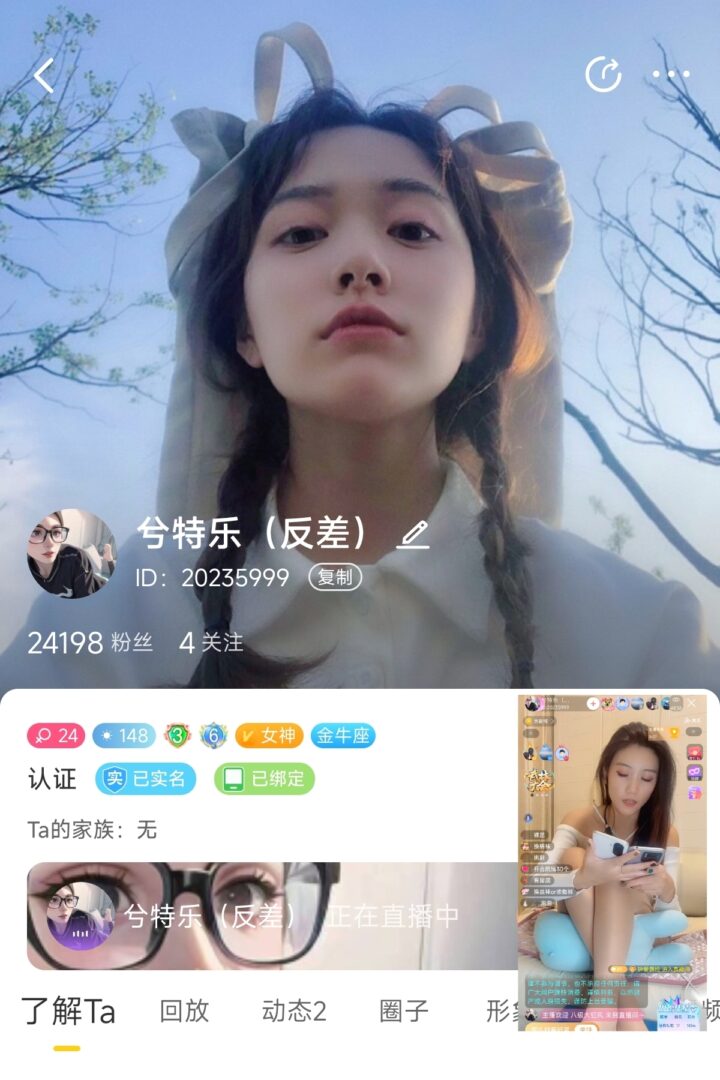Open the three-dot overflow menu
The height and width of the screenshot is (1080, 720).
pos(671,75)
